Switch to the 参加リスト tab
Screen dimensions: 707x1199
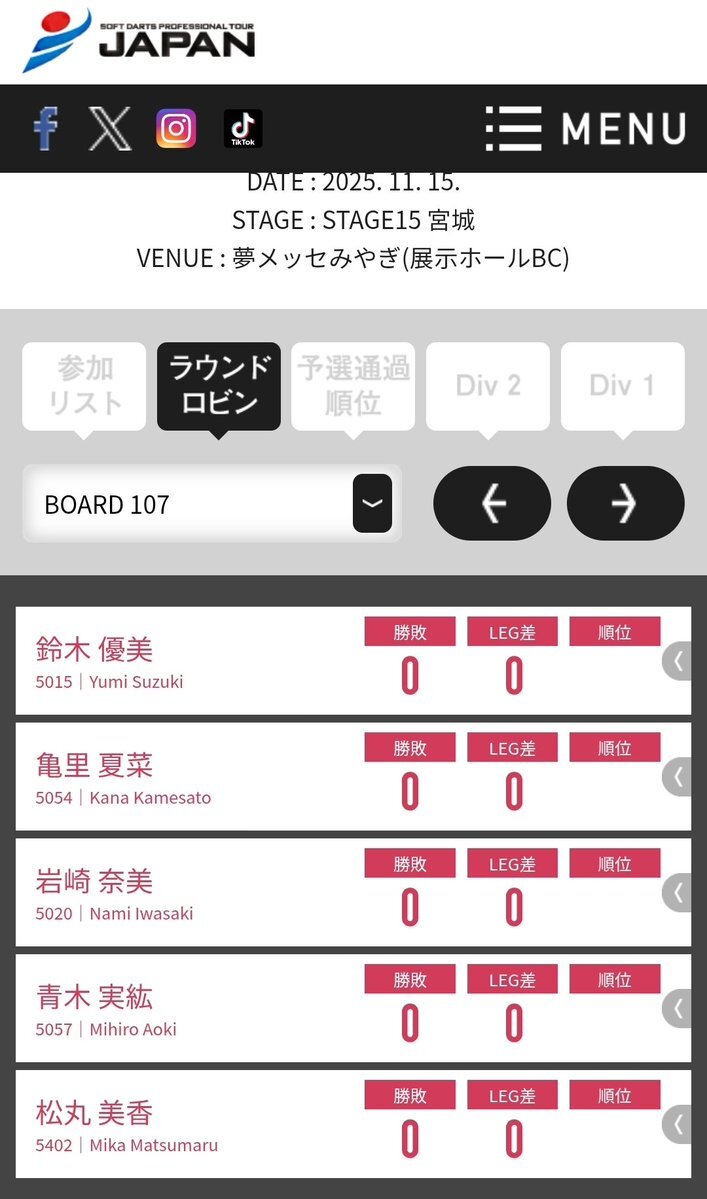84,386
